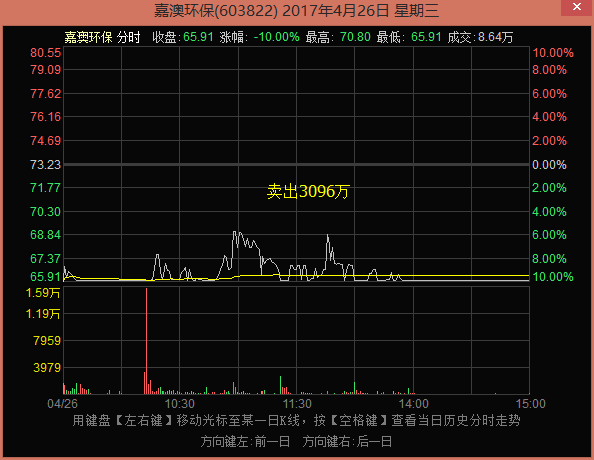Close the 嘉澳环保 intraday chart window
594x460 pixels.
[577, 7]
